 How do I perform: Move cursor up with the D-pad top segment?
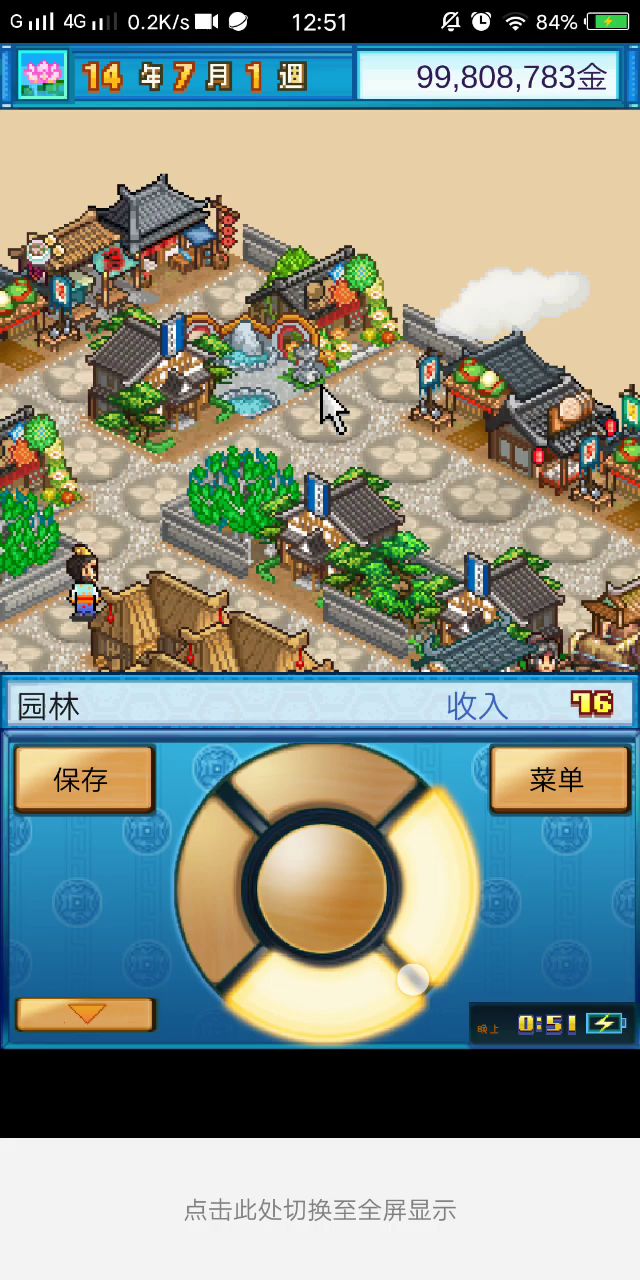click(322, 780)
